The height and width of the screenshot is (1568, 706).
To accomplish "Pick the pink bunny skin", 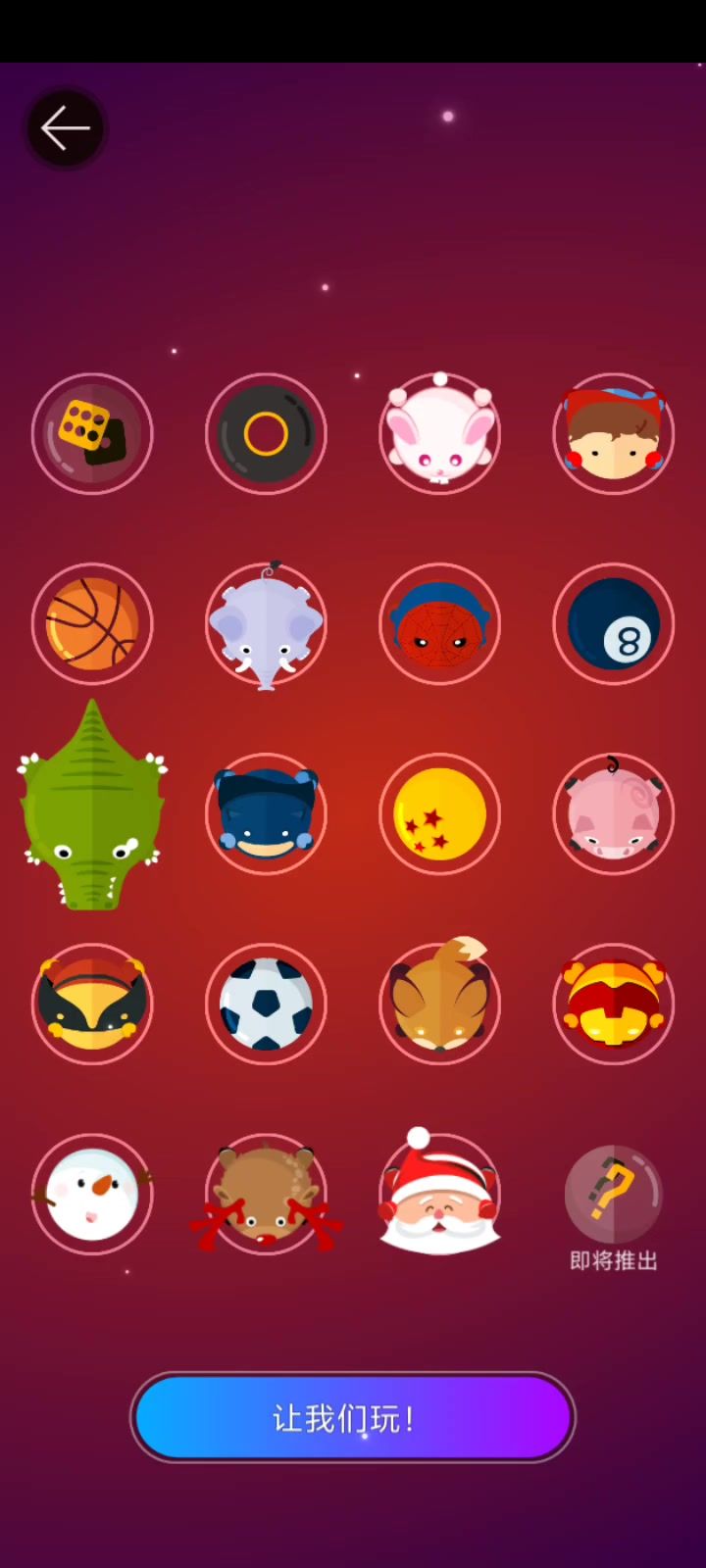I will [x=439, y=433].
